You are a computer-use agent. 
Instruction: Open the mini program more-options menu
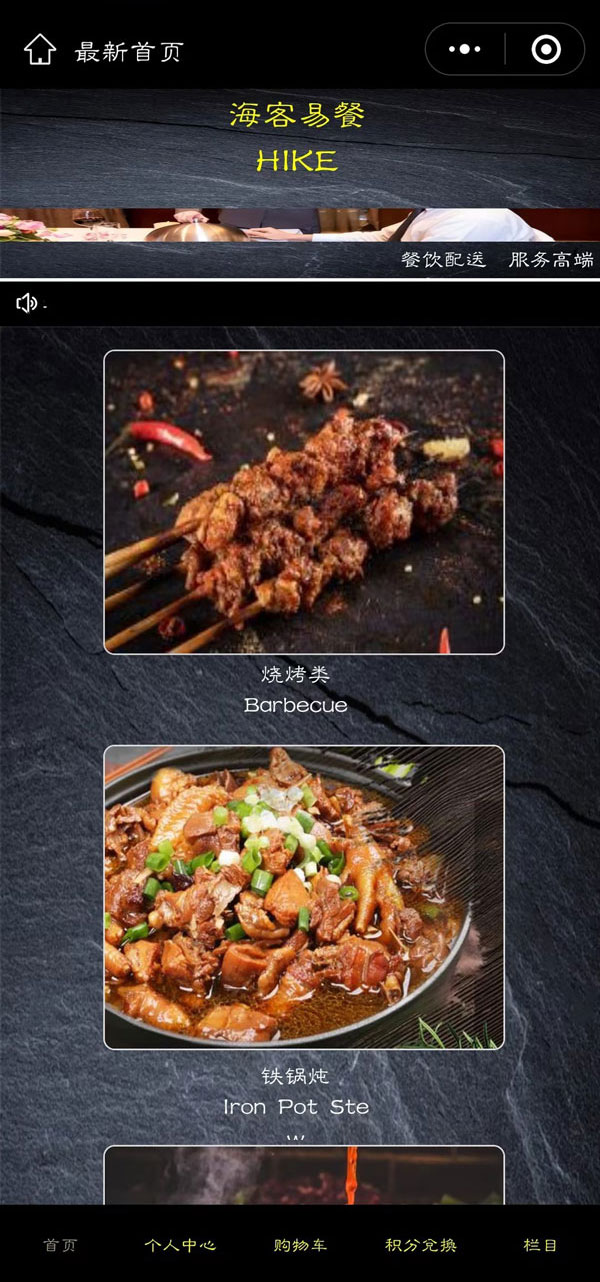(465, 49)
